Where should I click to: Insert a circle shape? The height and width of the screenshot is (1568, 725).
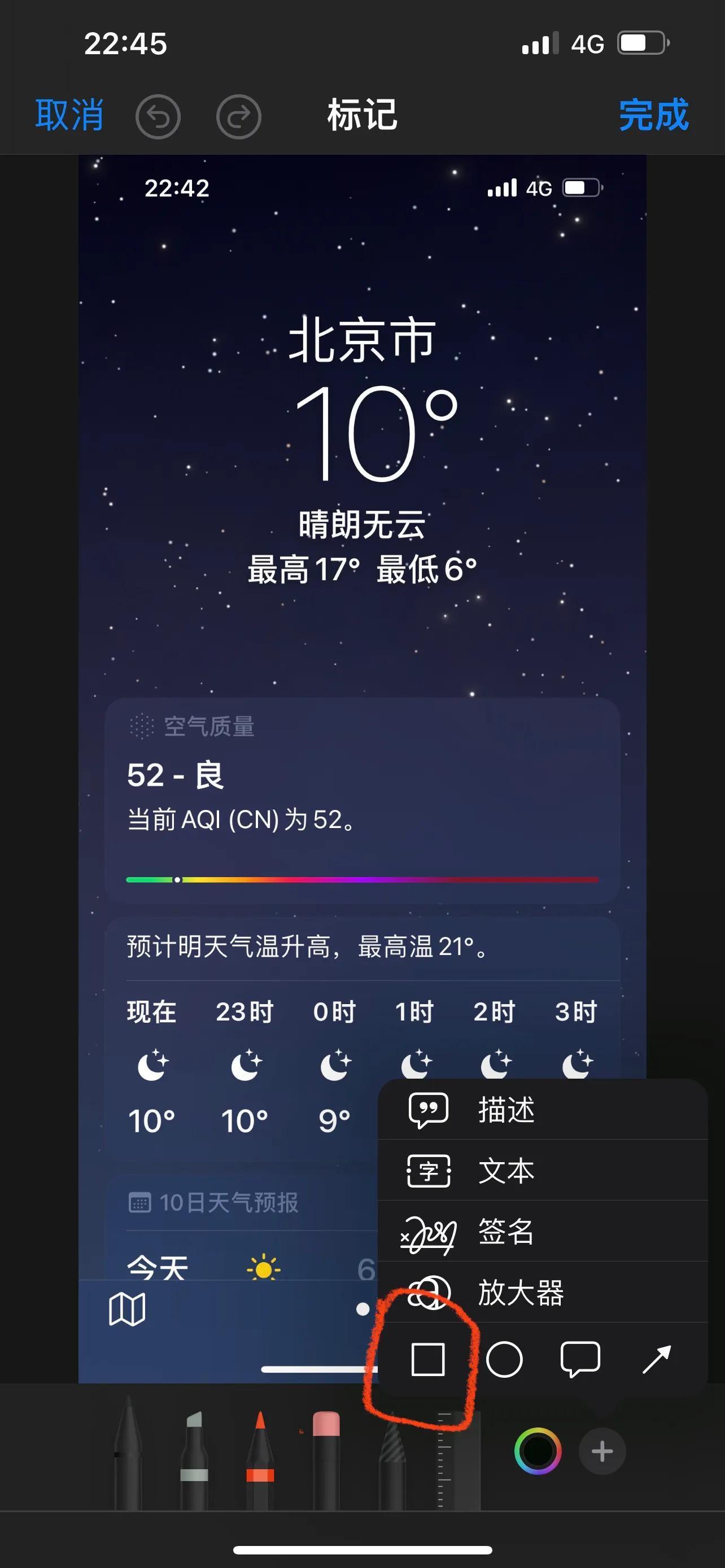(504, 1359)
